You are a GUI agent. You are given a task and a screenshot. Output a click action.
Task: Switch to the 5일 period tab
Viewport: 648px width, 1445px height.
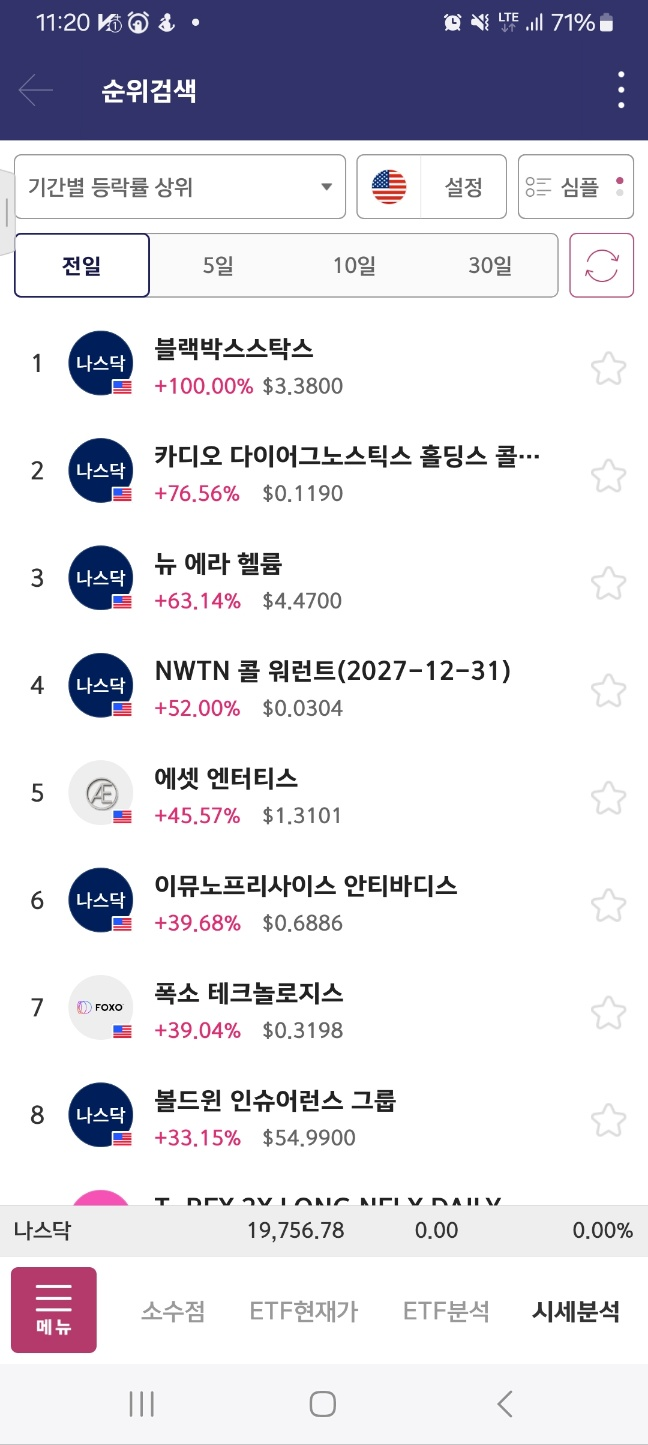tap(218, 266)
